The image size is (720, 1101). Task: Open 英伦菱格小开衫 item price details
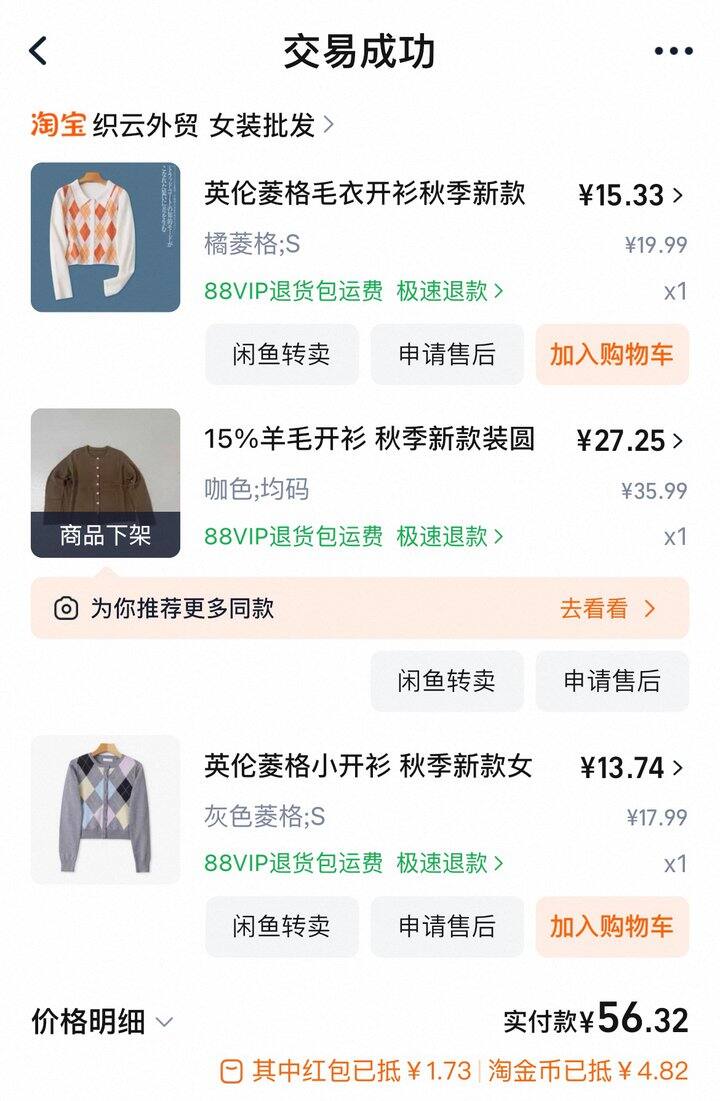click(x=632, y=768)
